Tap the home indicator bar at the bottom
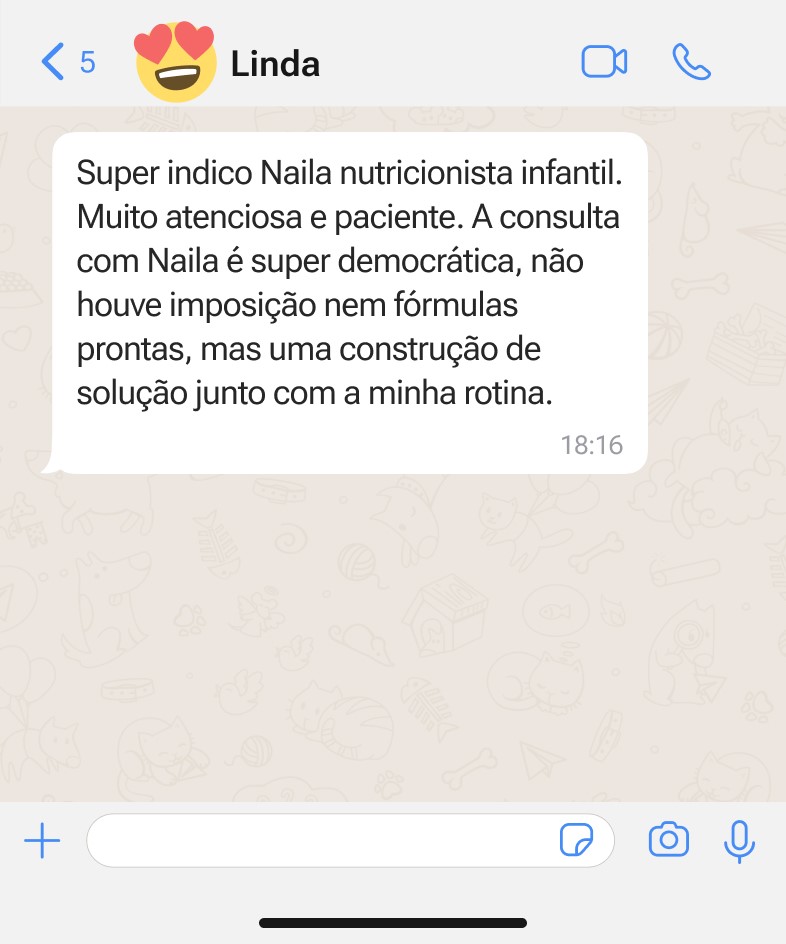This screenshot has height=944, width=786. tap(393, 924)
